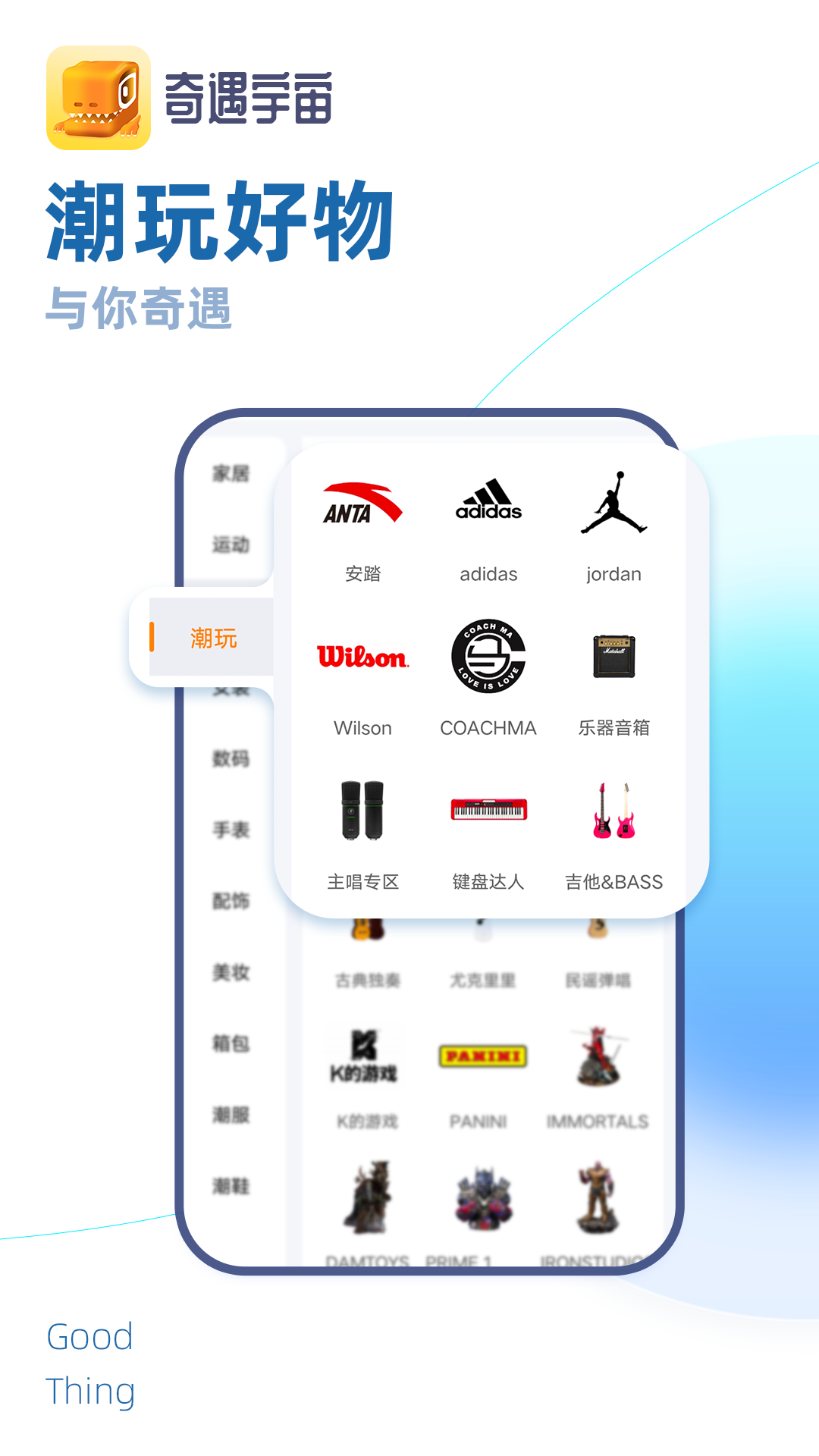The width and height of the screenshot is (819, 1456).
Task: Select the highlighted 潮玩 category
Action: click(214, 639)
